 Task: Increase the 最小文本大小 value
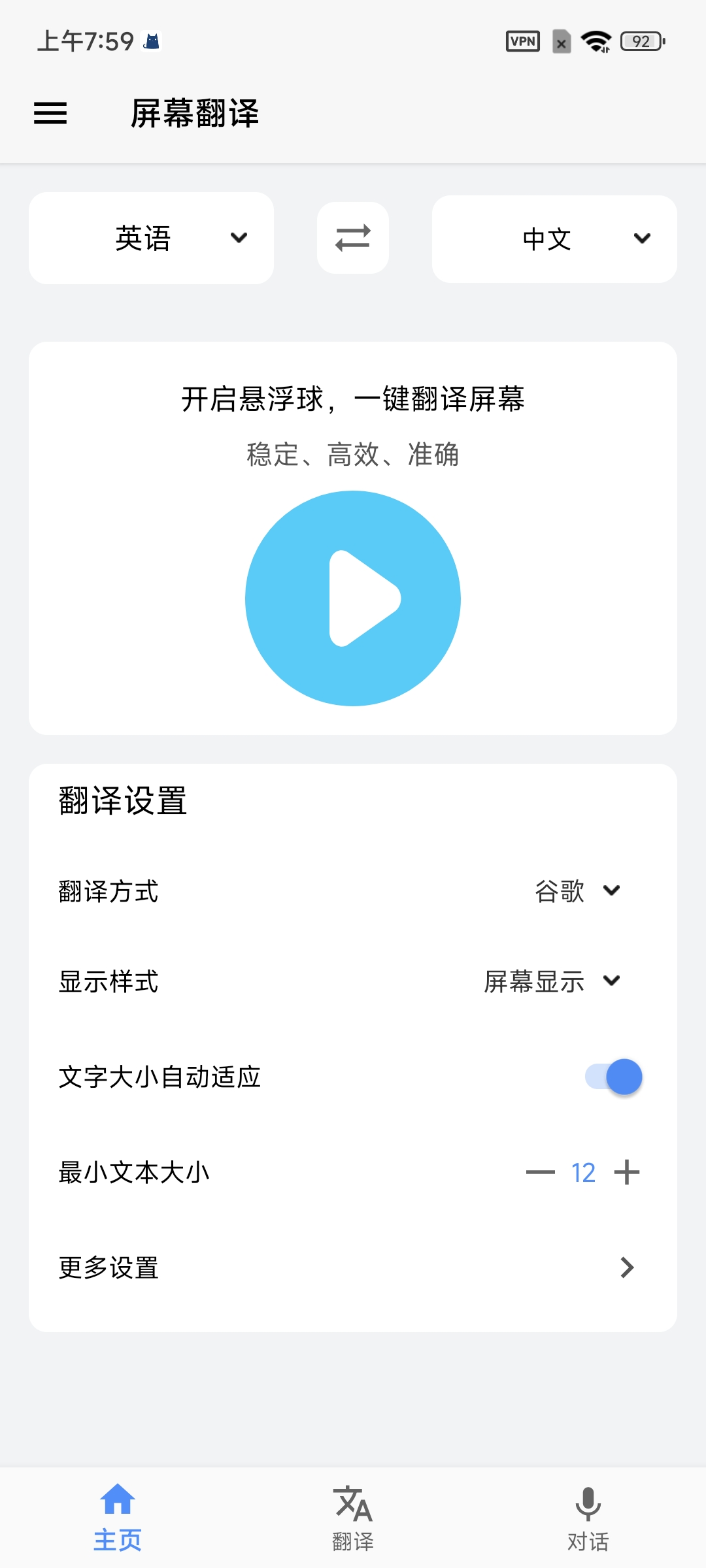click(627, 1173)
